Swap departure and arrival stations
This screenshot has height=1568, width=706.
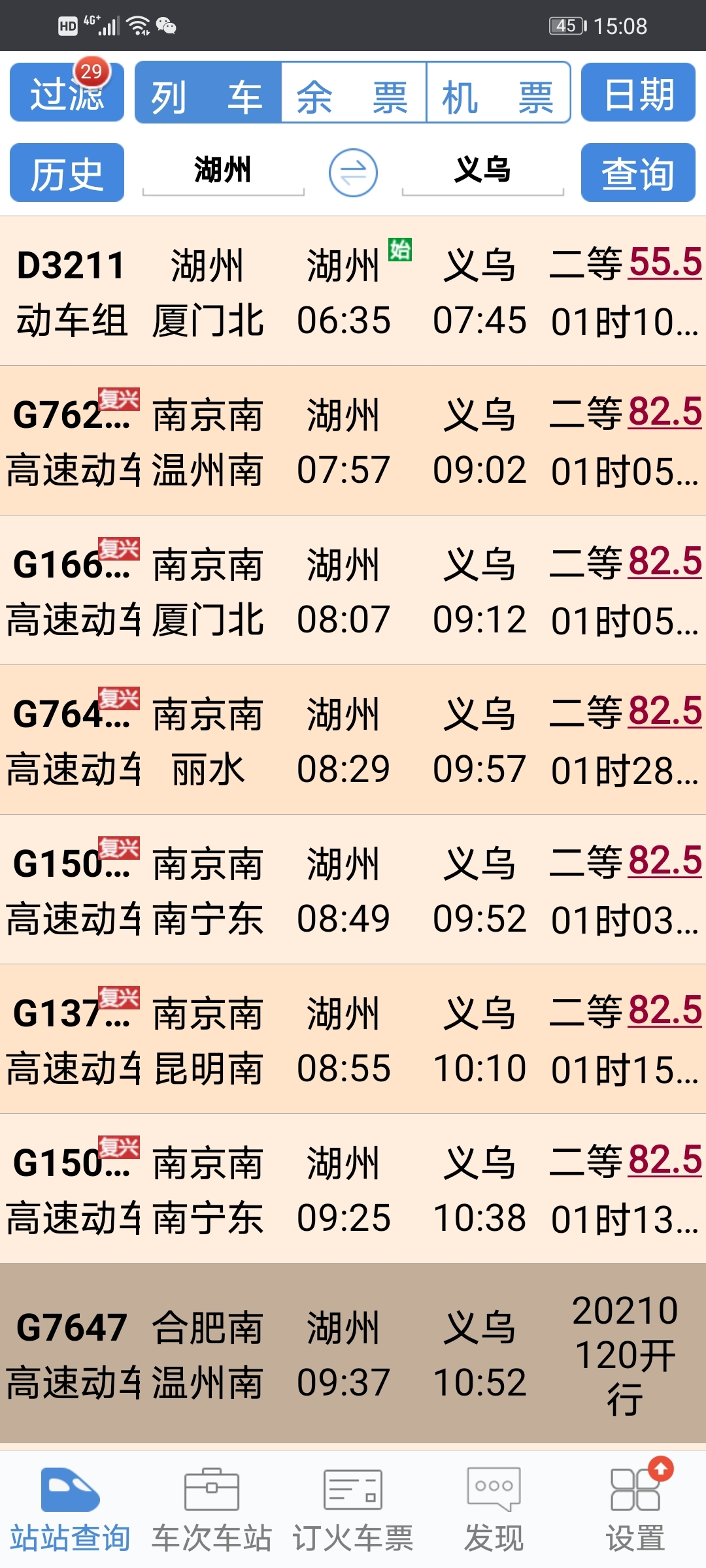coord(353,173)
